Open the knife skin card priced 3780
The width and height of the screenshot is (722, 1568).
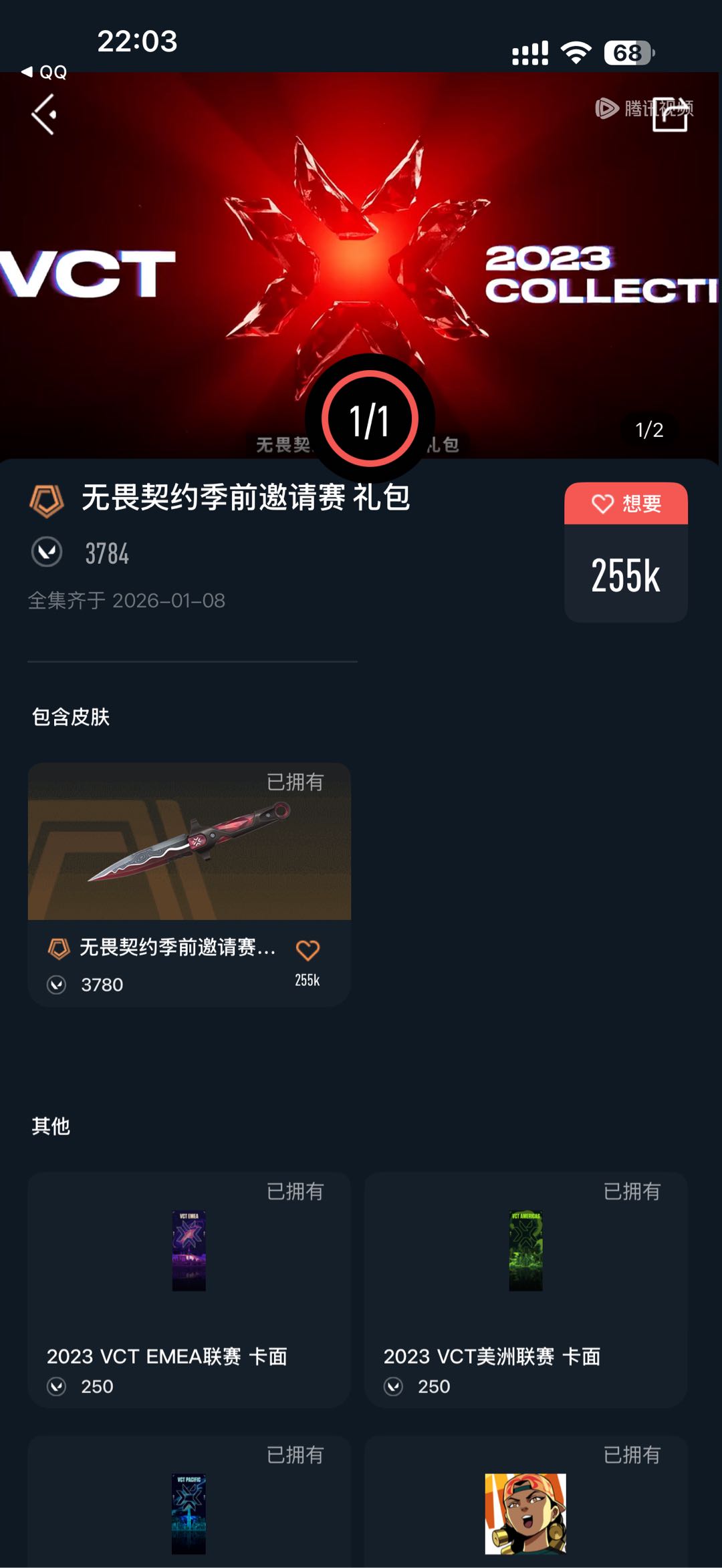[189, 884]
